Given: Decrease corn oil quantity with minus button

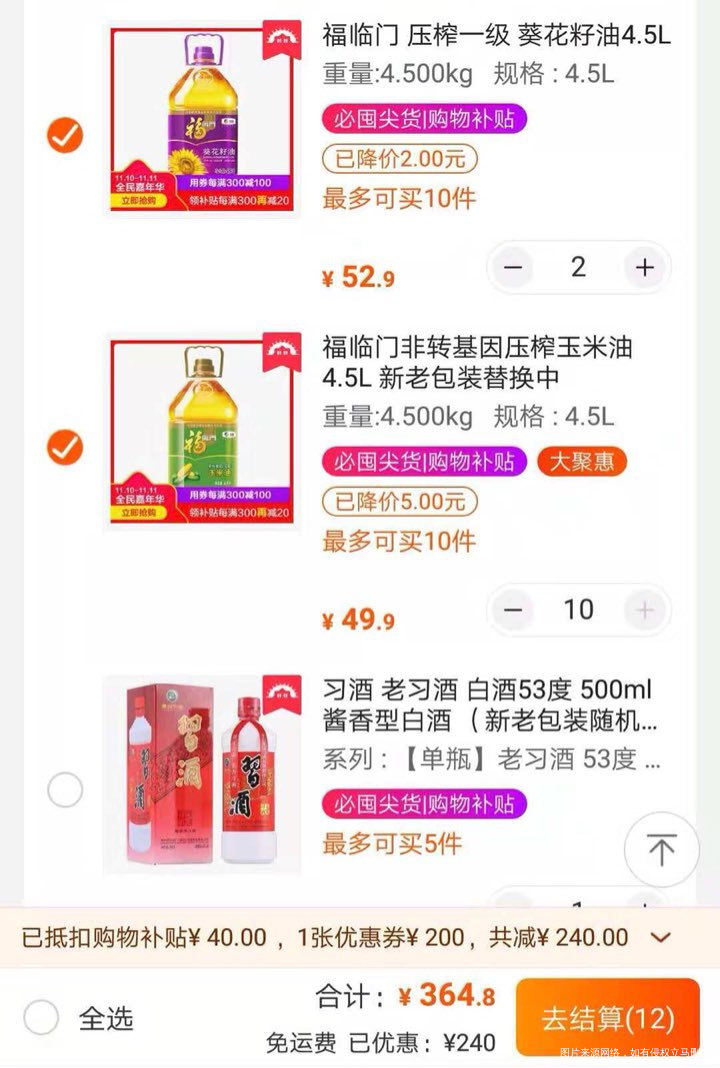Looking at the screenshot, I should coord(513,609).
